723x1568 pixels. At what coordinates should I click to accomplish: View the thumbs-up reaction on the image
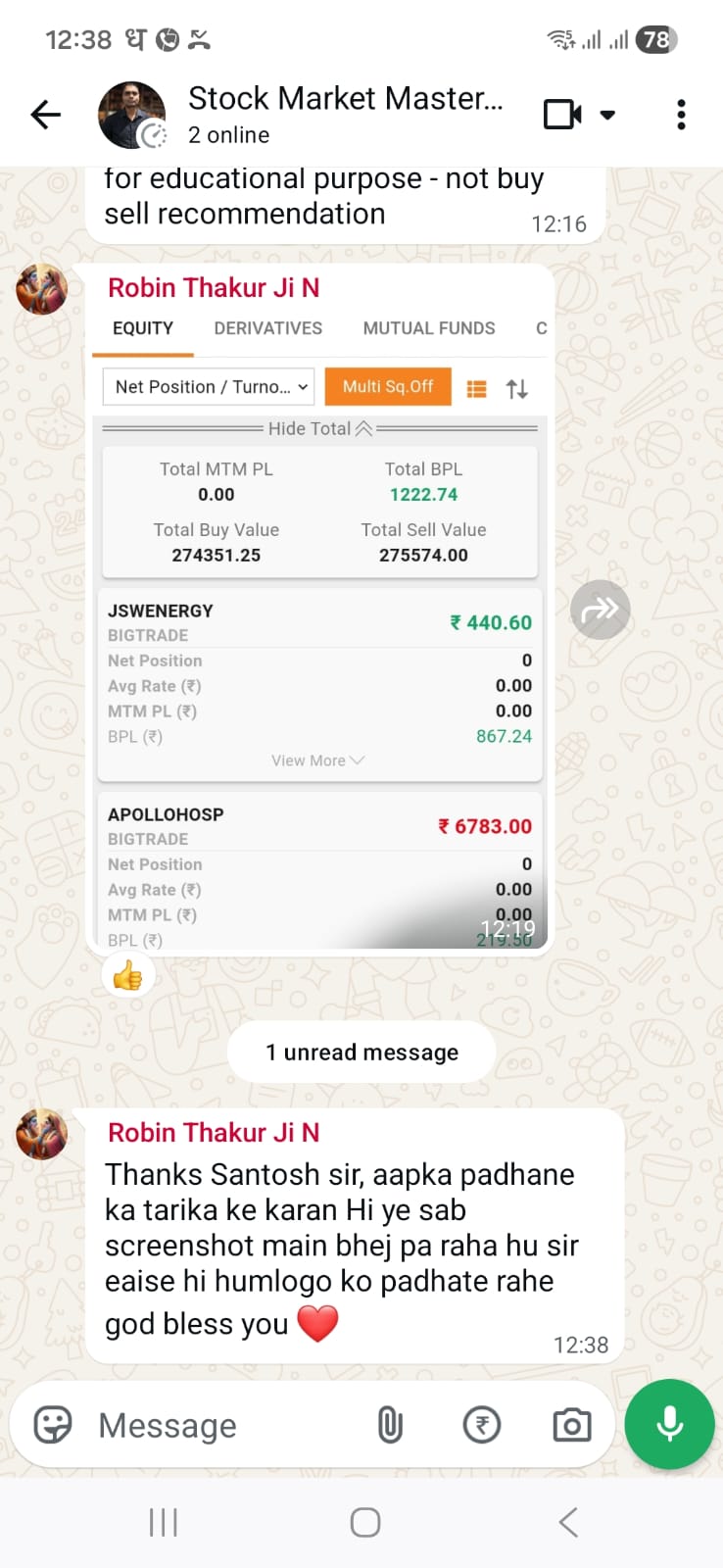[128, 975]
